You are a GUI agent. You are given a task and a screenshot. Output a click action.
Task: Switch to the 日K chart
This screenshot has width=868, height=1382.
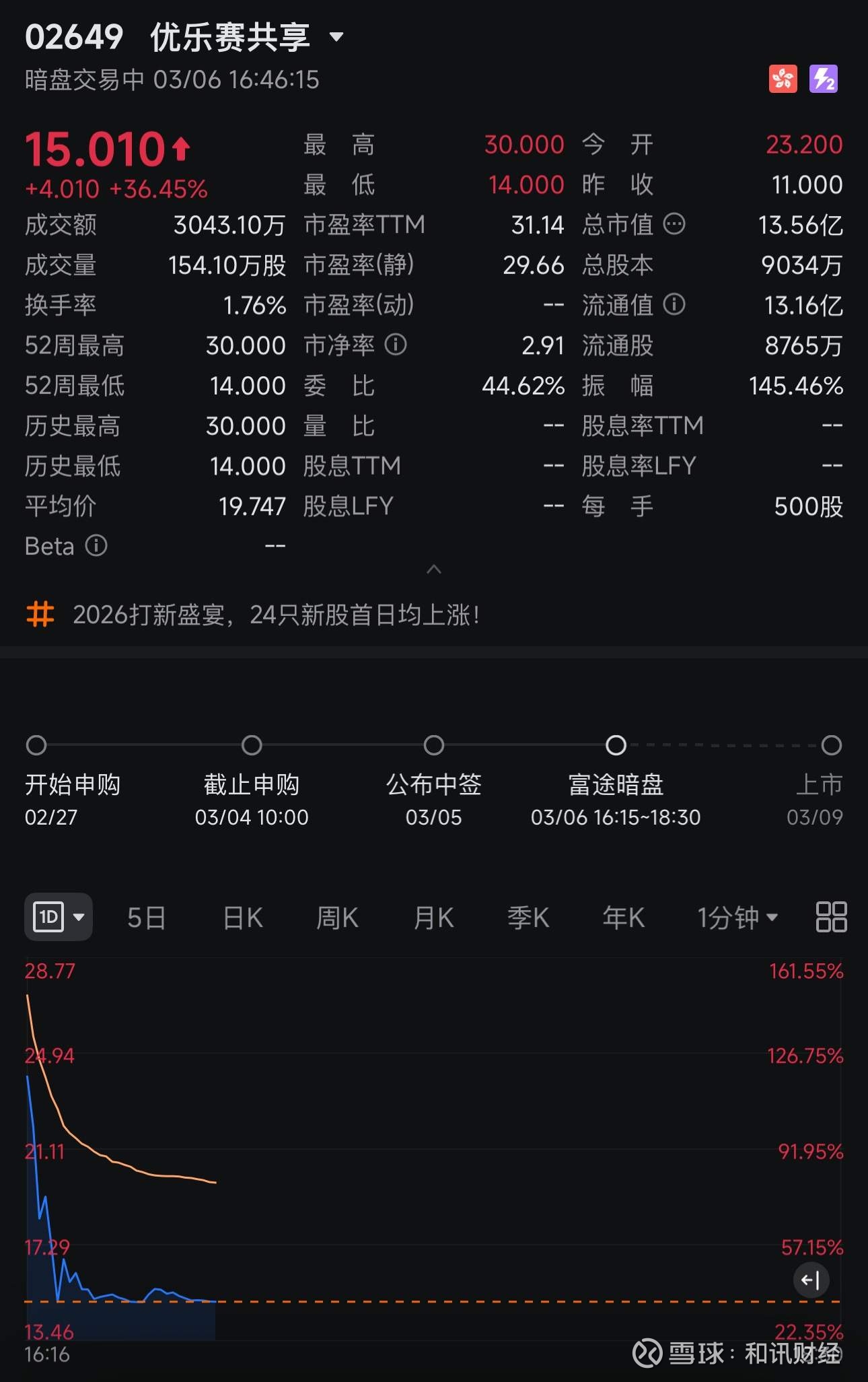point(243,918)
